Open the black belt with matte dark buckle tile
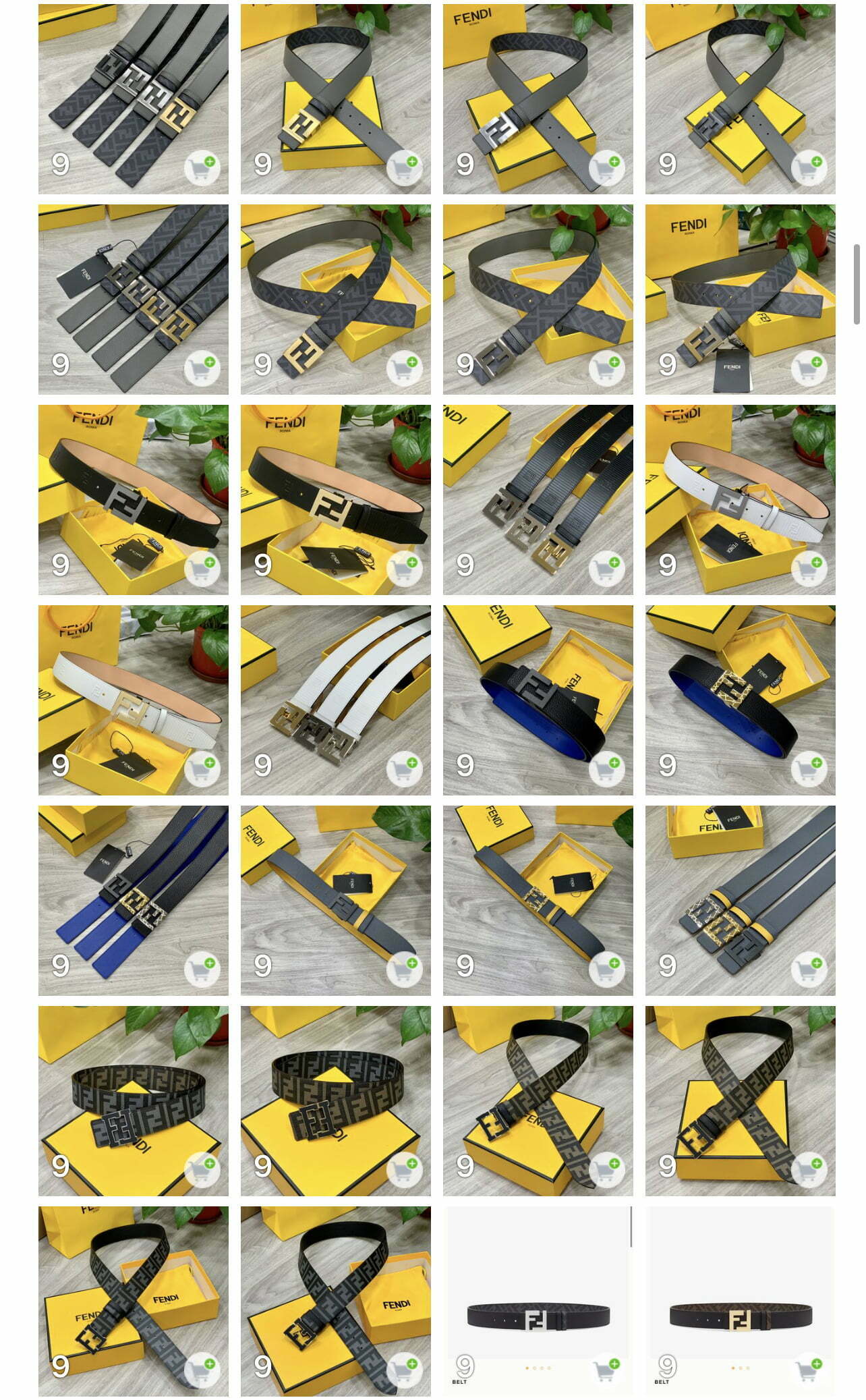 tap(133, 500)
